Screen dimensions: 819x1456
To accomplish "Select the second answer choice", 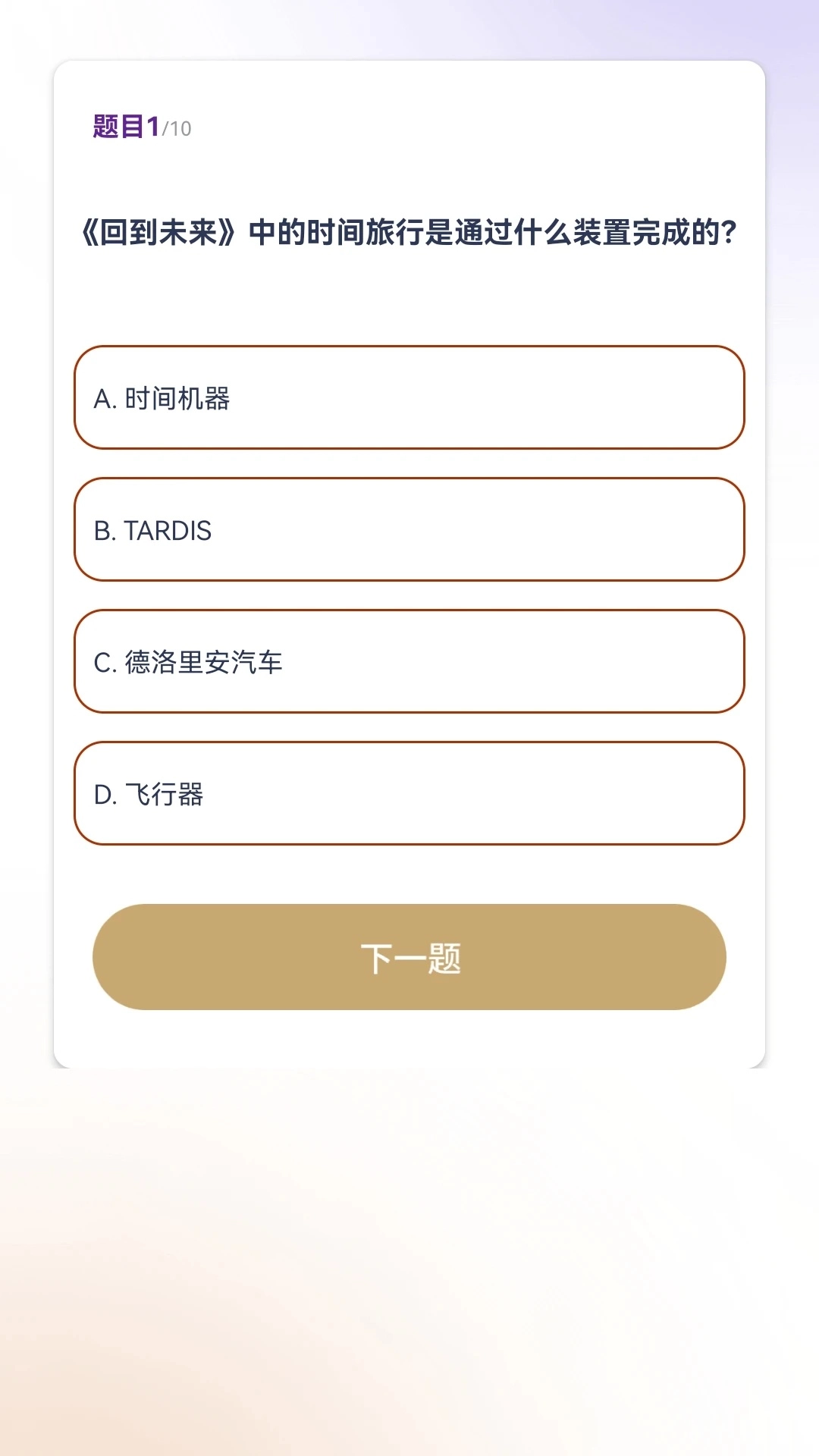I will [409, 530].
